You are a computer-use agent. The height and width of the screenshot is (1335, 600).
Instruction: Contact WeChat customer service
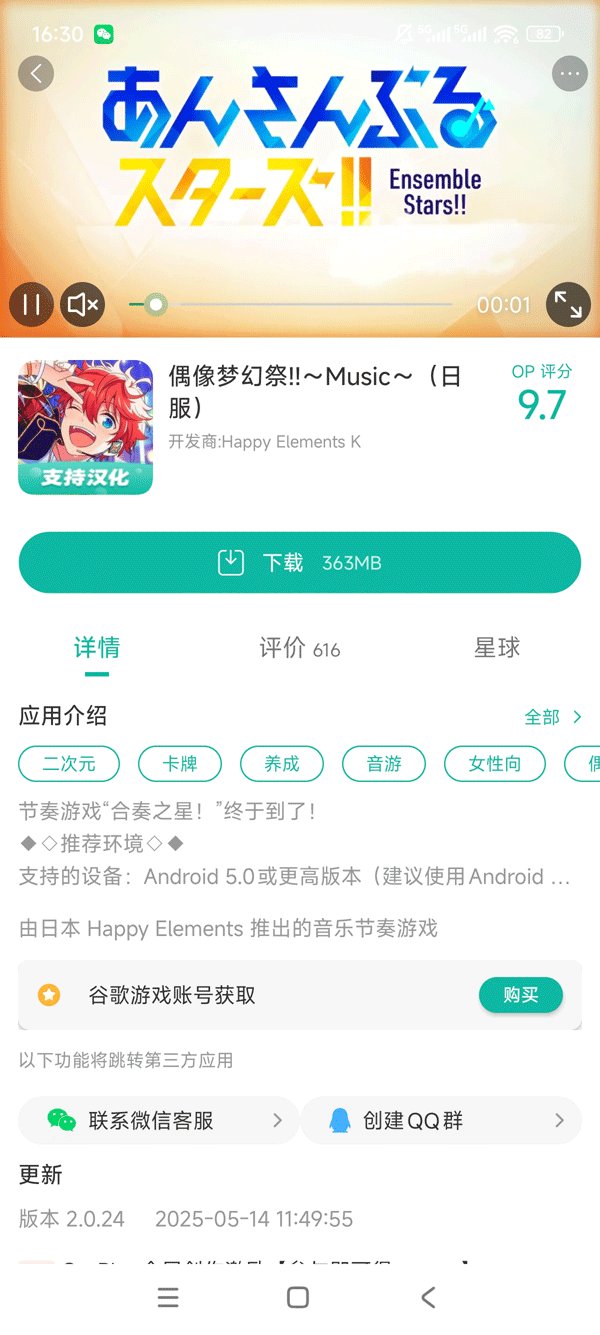click(x=158, y=1121)
